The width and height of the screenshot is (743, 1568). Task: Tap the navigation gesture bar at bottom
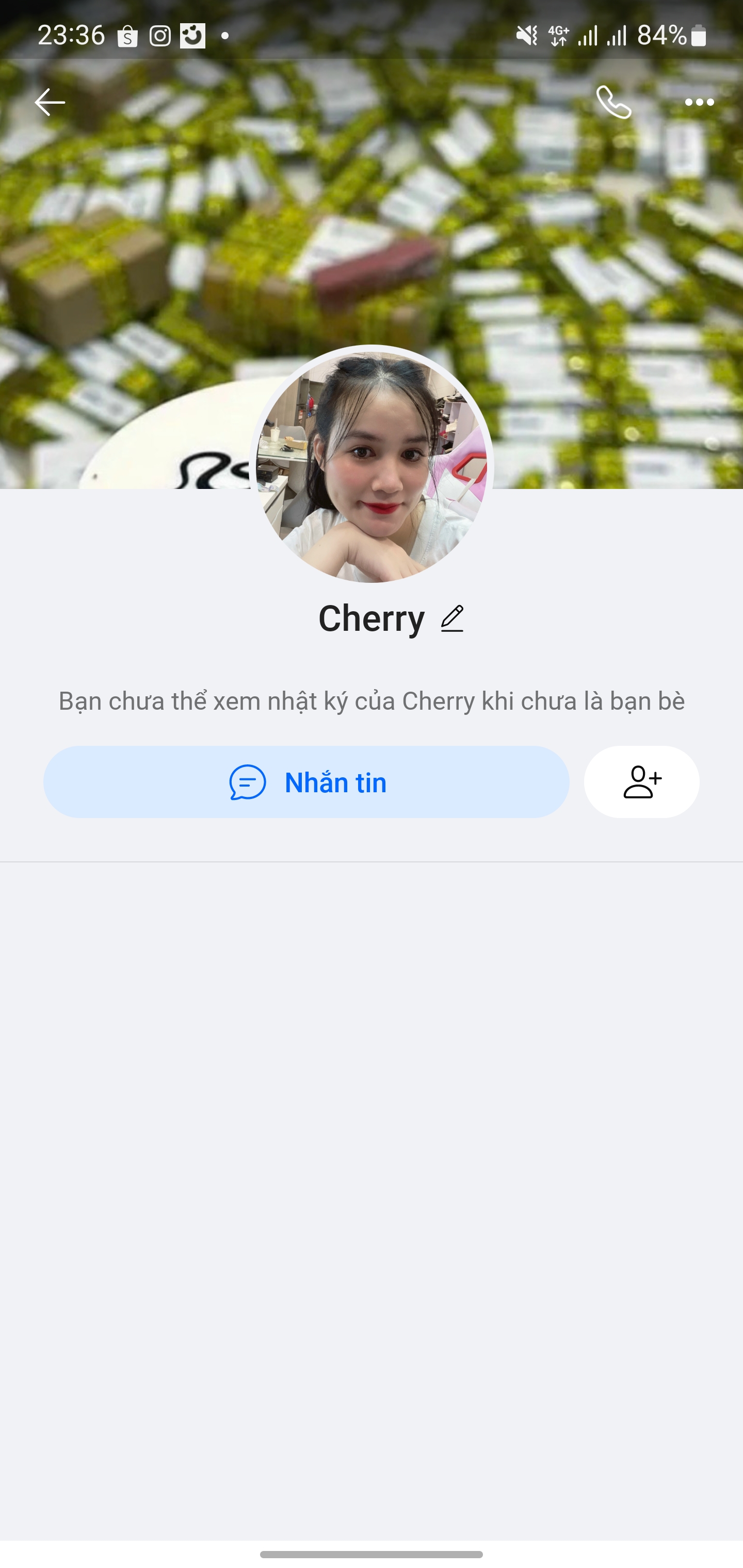pos(372,1556)
